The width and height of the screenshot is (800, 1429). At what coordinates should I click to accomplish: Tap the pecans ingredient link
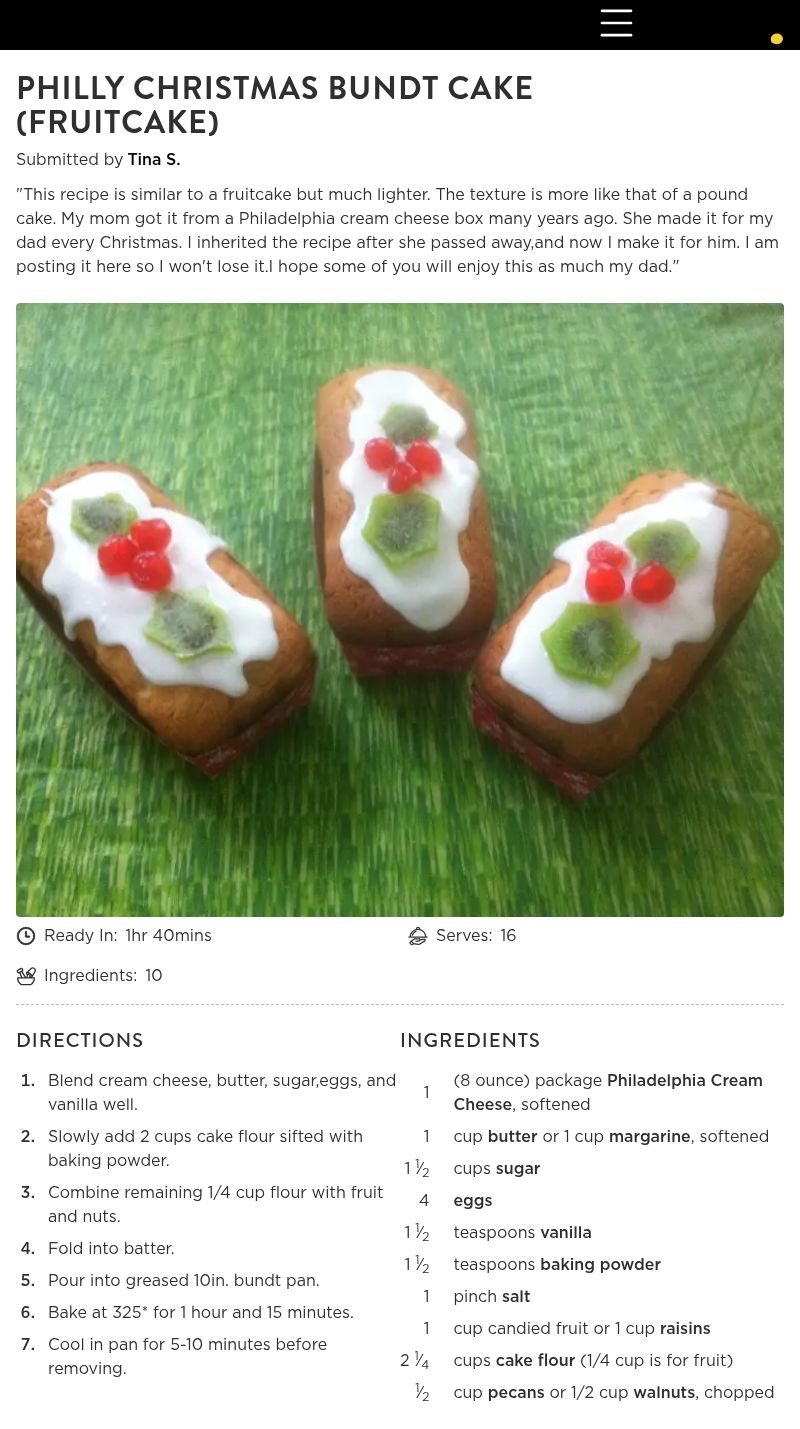click(516, 1393)
